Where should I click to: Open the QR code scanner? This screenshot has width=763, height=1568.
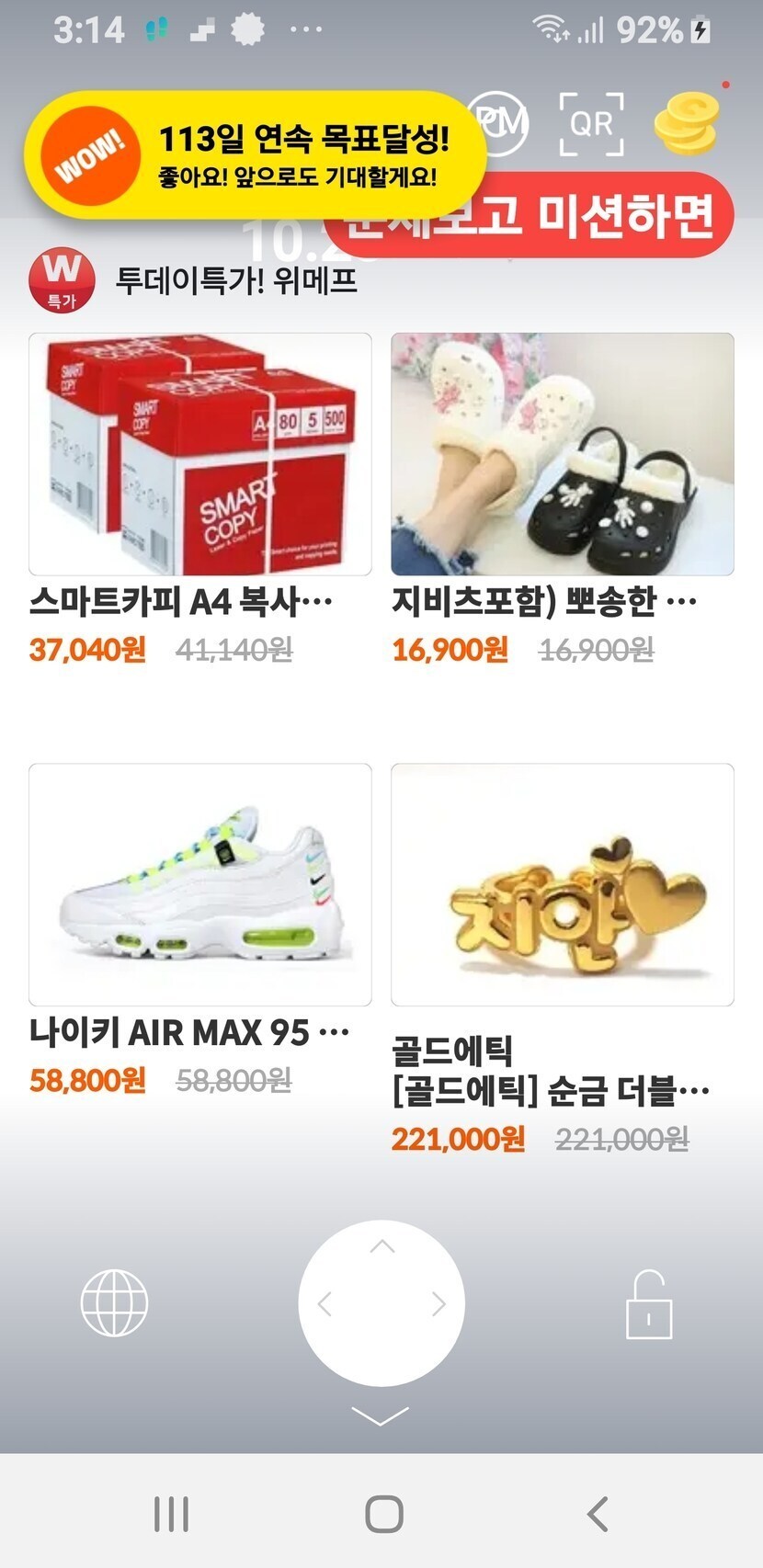click(x=591, y=124)
